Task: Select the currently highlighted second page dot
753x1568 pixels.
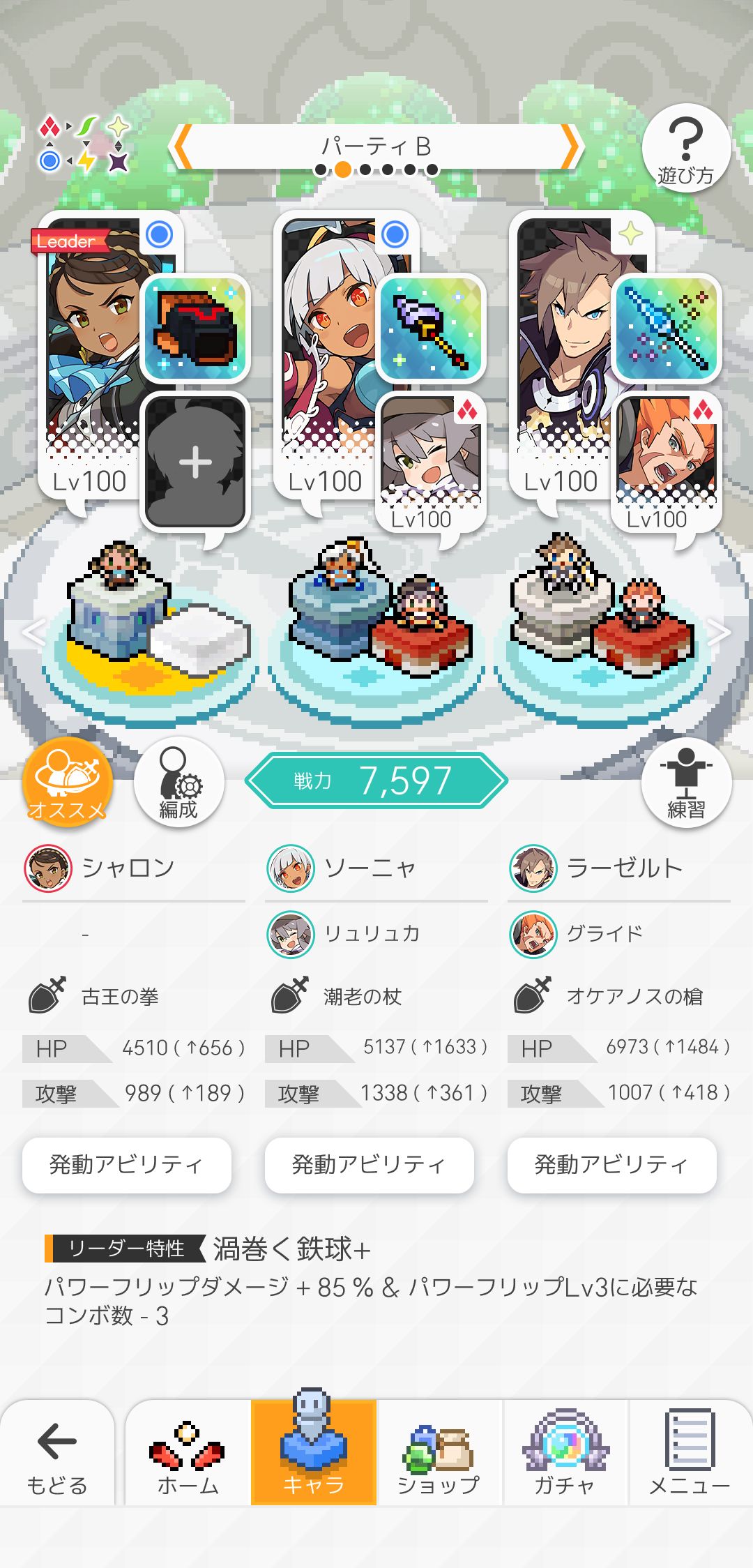Action: [342, 168]
